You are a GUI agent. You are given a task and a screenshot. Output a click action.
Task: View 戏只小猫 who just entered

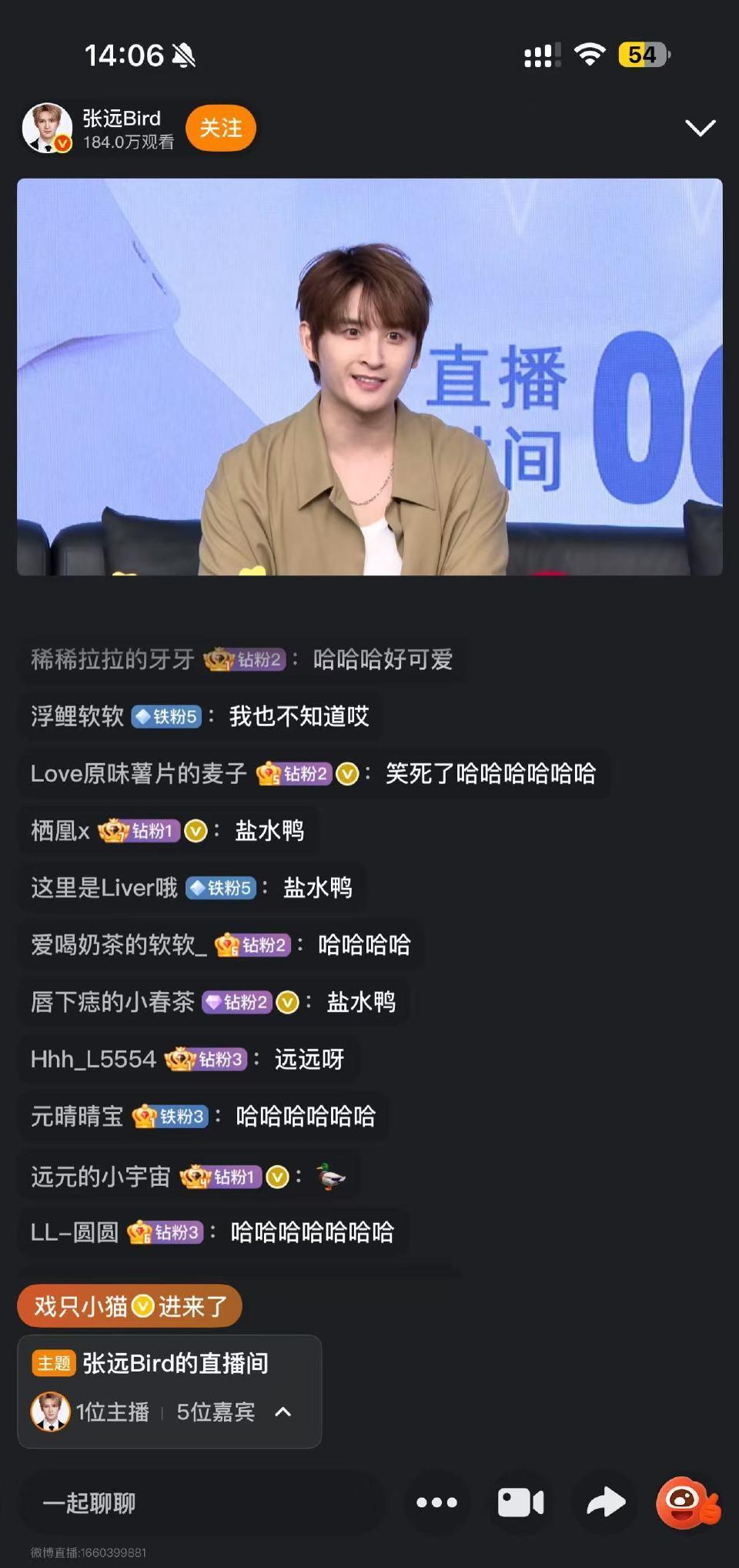(129, 1306)
